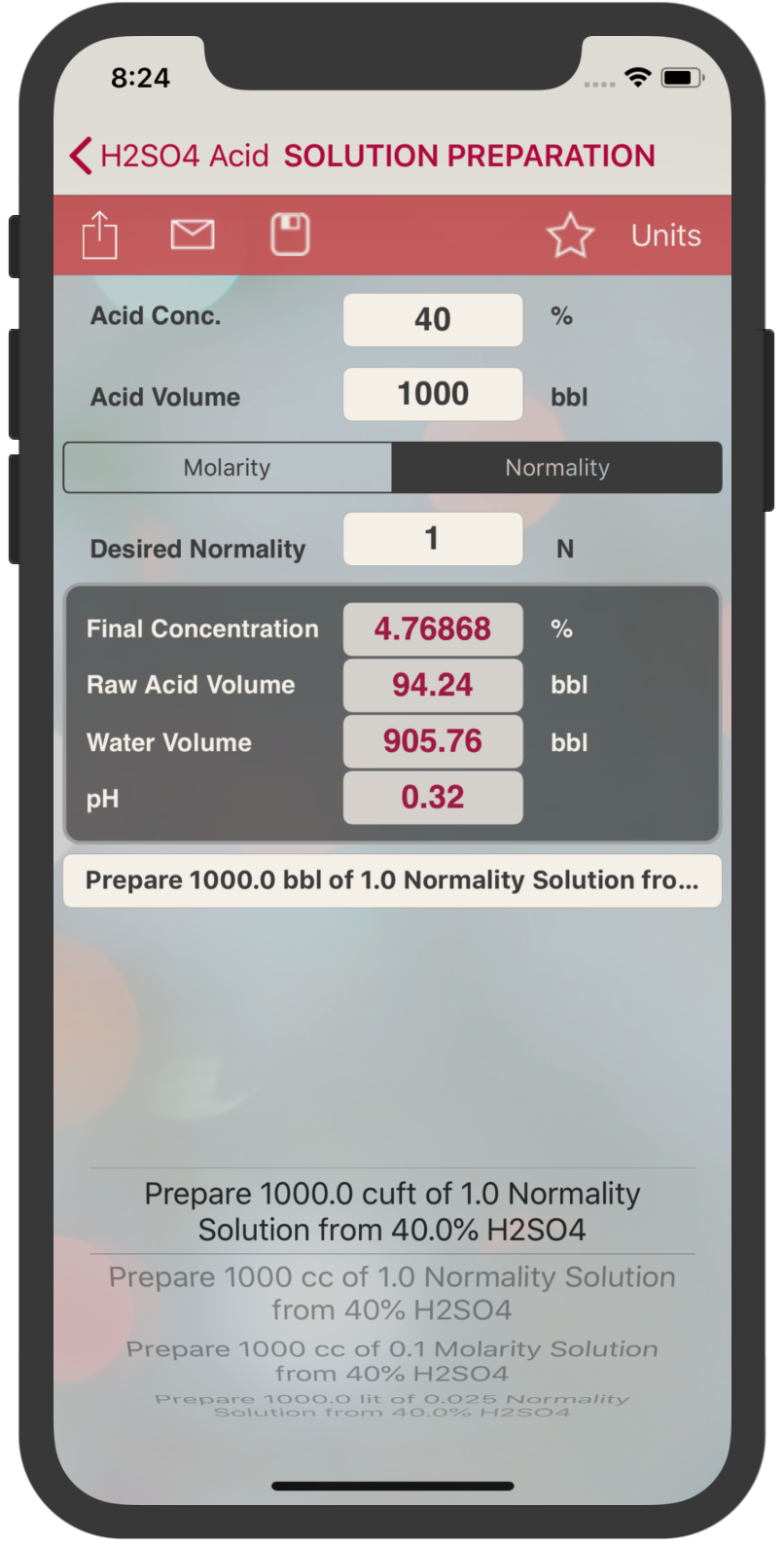Pick Prepare 1000 cc of 0.1 Molarity

click(x=392, y=1361)
